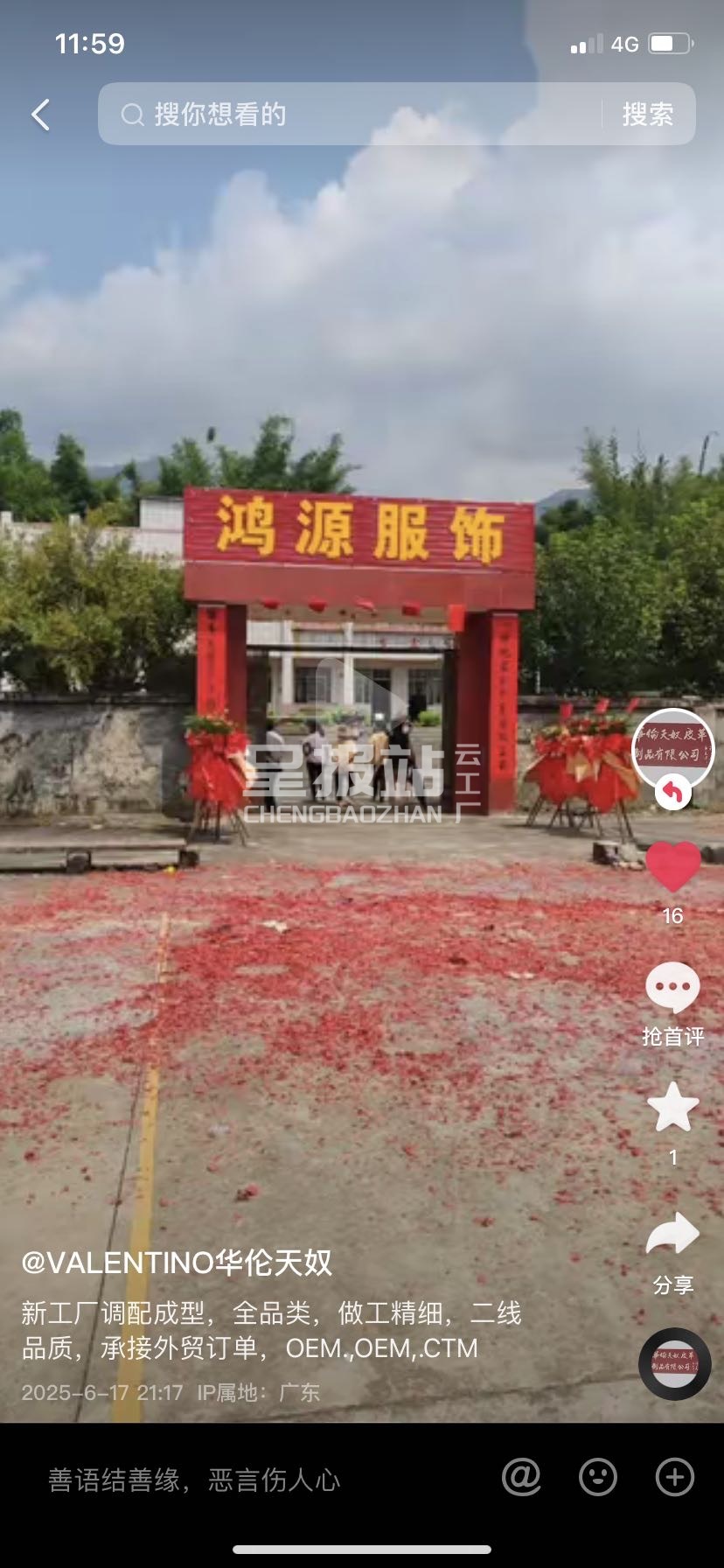The width and height of the screenshot is (724, 1568).
Task: Share this video via 分享
Action: click(x=672, y=1235)
